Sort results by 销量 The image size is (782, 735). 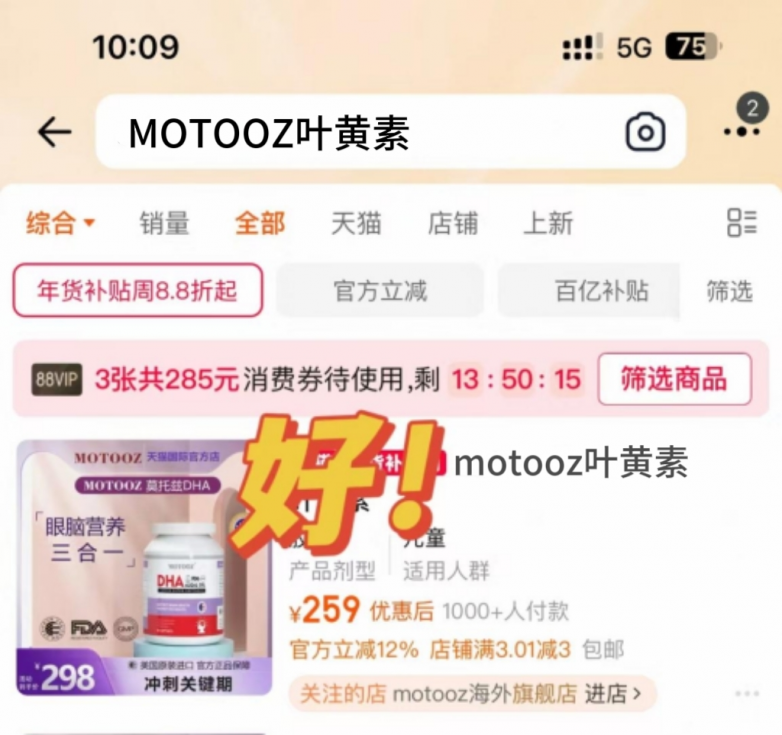tap(164, 222)
